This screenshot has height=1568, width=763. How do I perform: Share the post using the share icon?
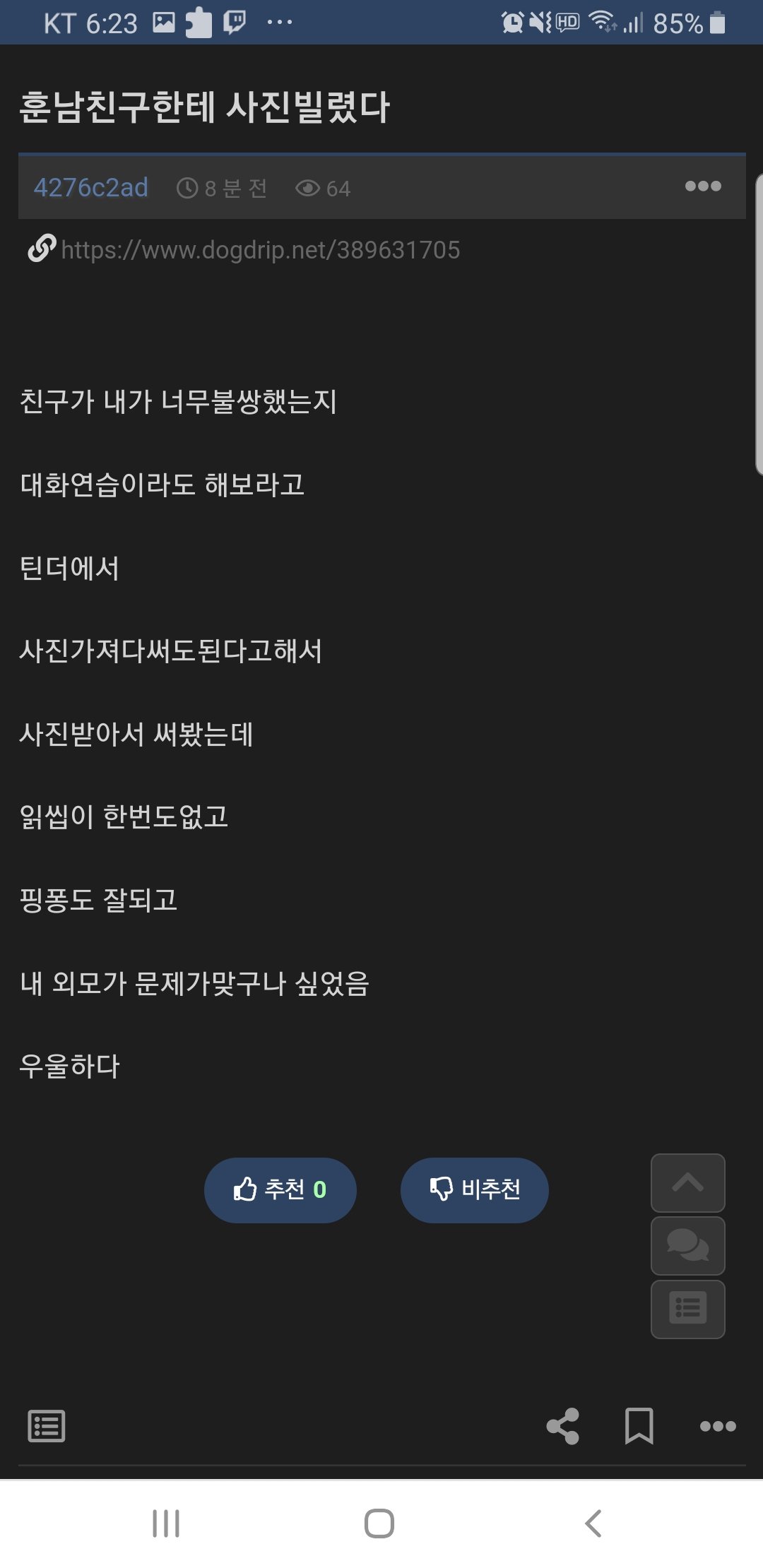(562, 1427)
